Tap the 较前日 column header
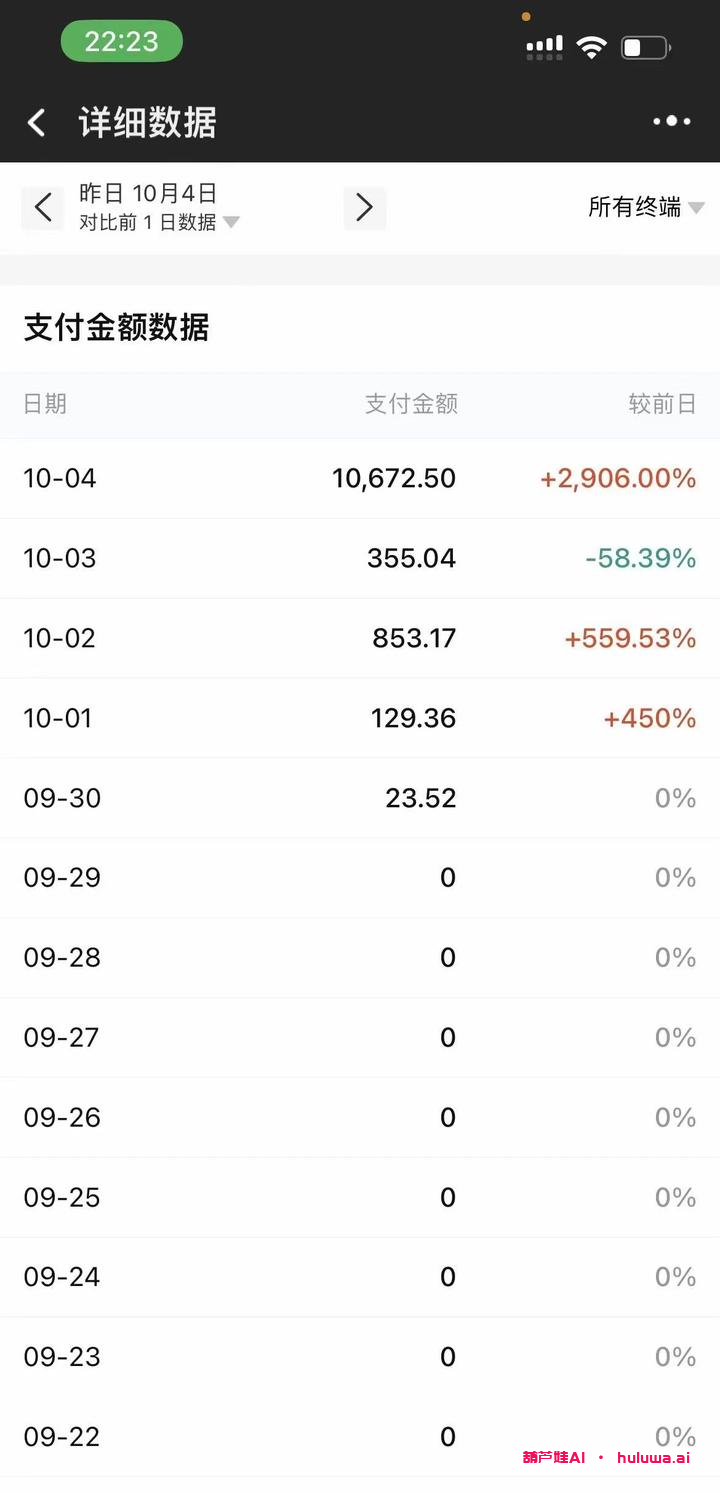This screenshot has width=720, height=1493. point(663,404)
